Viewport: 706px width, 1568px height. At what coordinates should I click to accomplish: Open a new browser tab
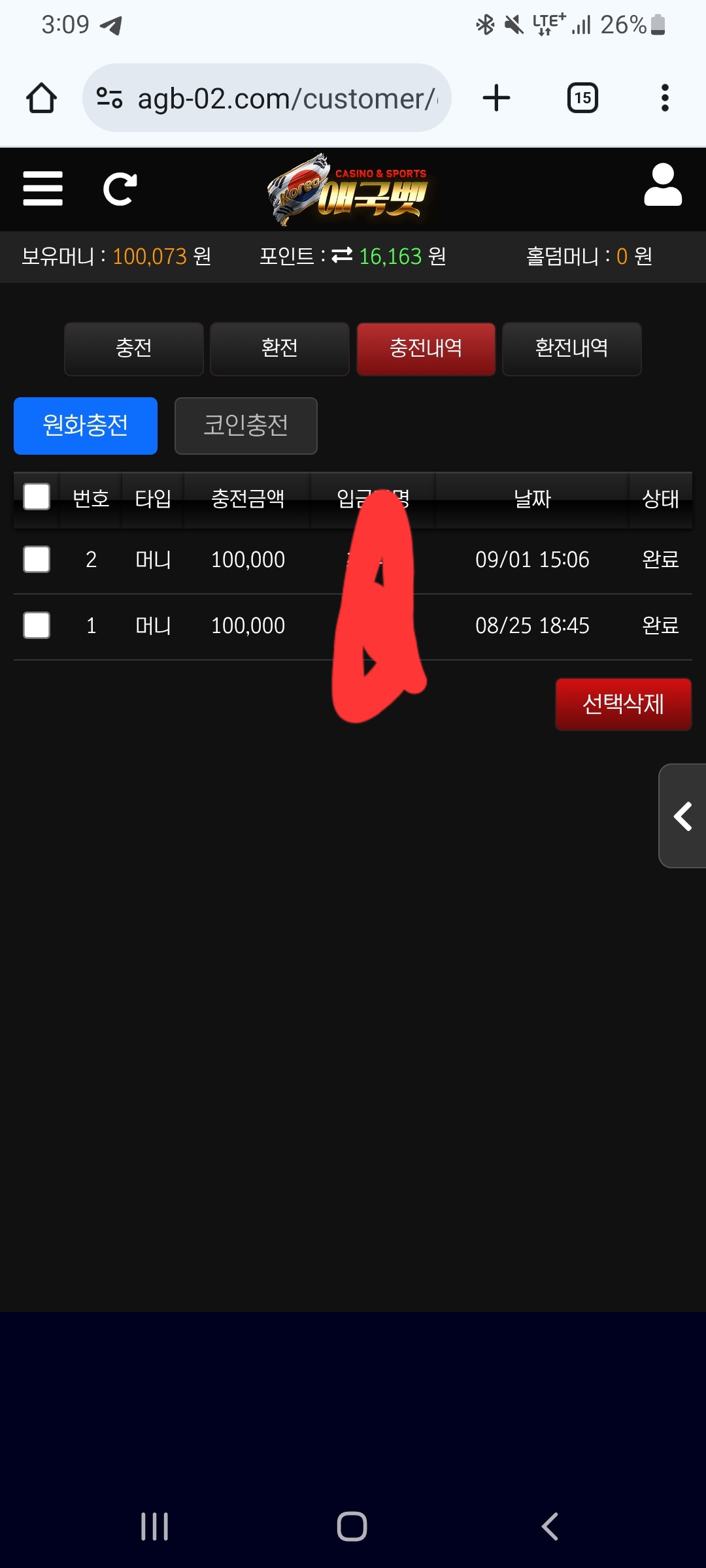(496, 98)
